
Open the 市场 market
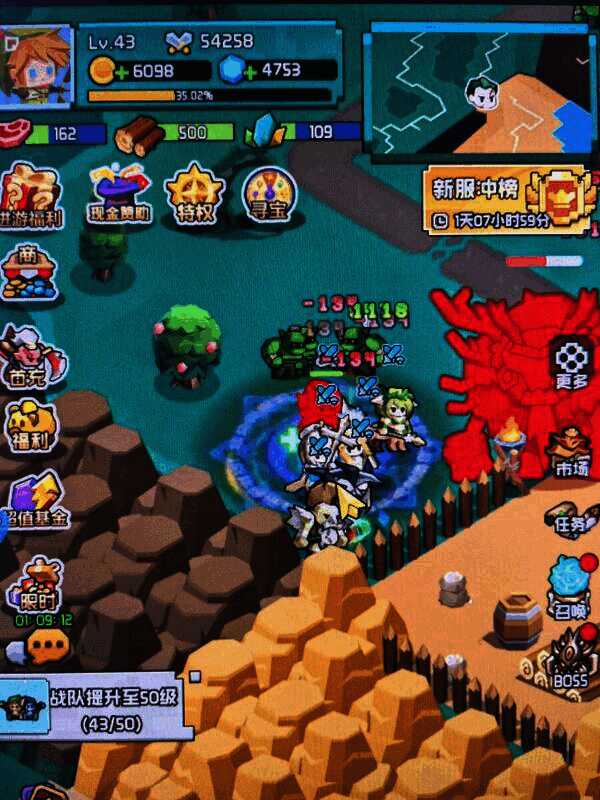click(x=569, y=451)
